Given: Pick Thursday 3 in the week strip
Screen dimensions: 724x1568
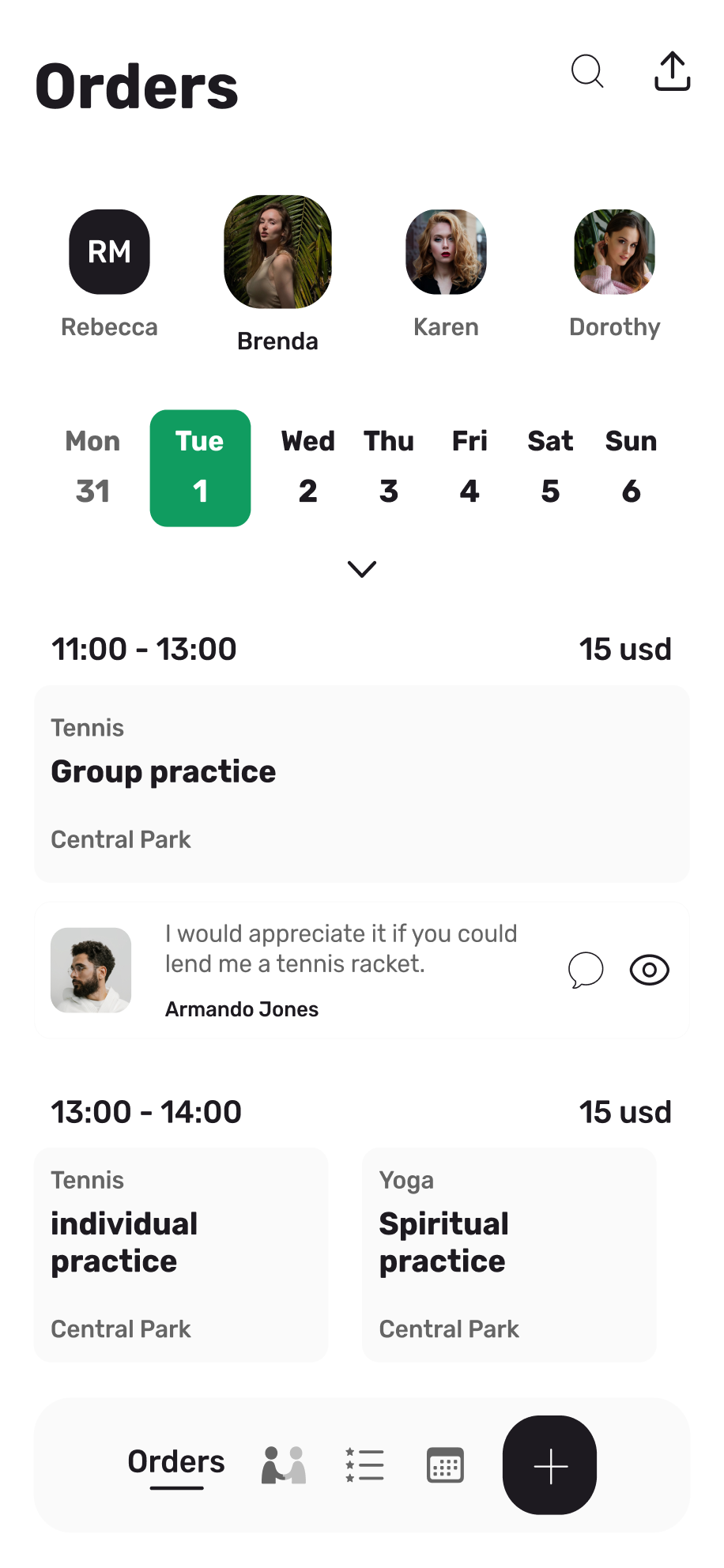Looking at the screenshot, I should pos(388,467).
